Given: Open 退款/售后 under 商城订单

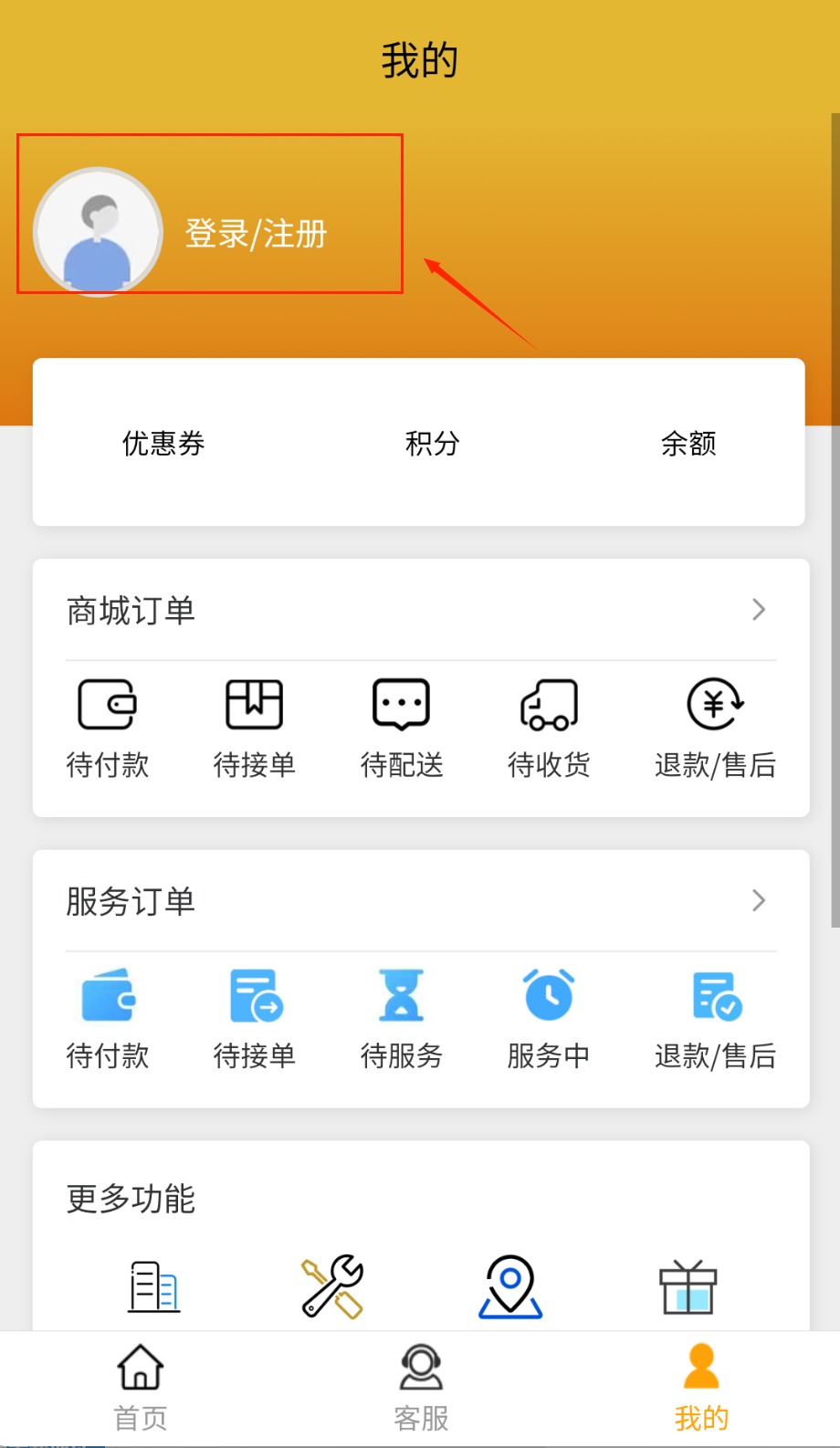Looking at the screenshot, I should tap(715, 728).
